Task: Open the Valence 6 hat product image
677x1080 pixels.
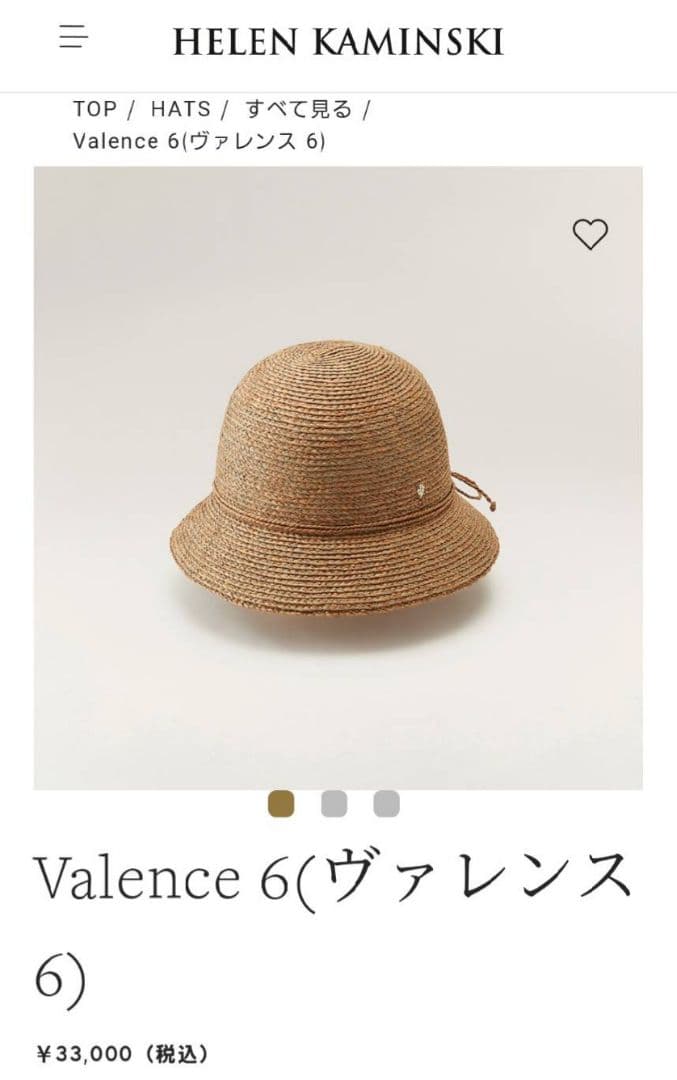Action: click(x=338, y=478)
